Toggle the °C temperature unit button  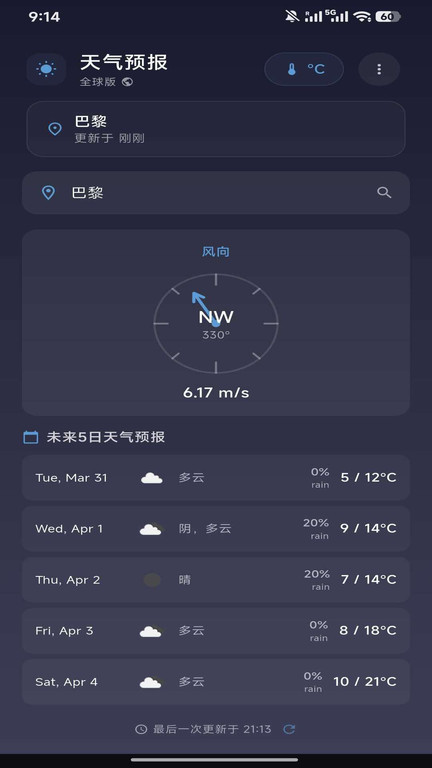click(304, 69)
